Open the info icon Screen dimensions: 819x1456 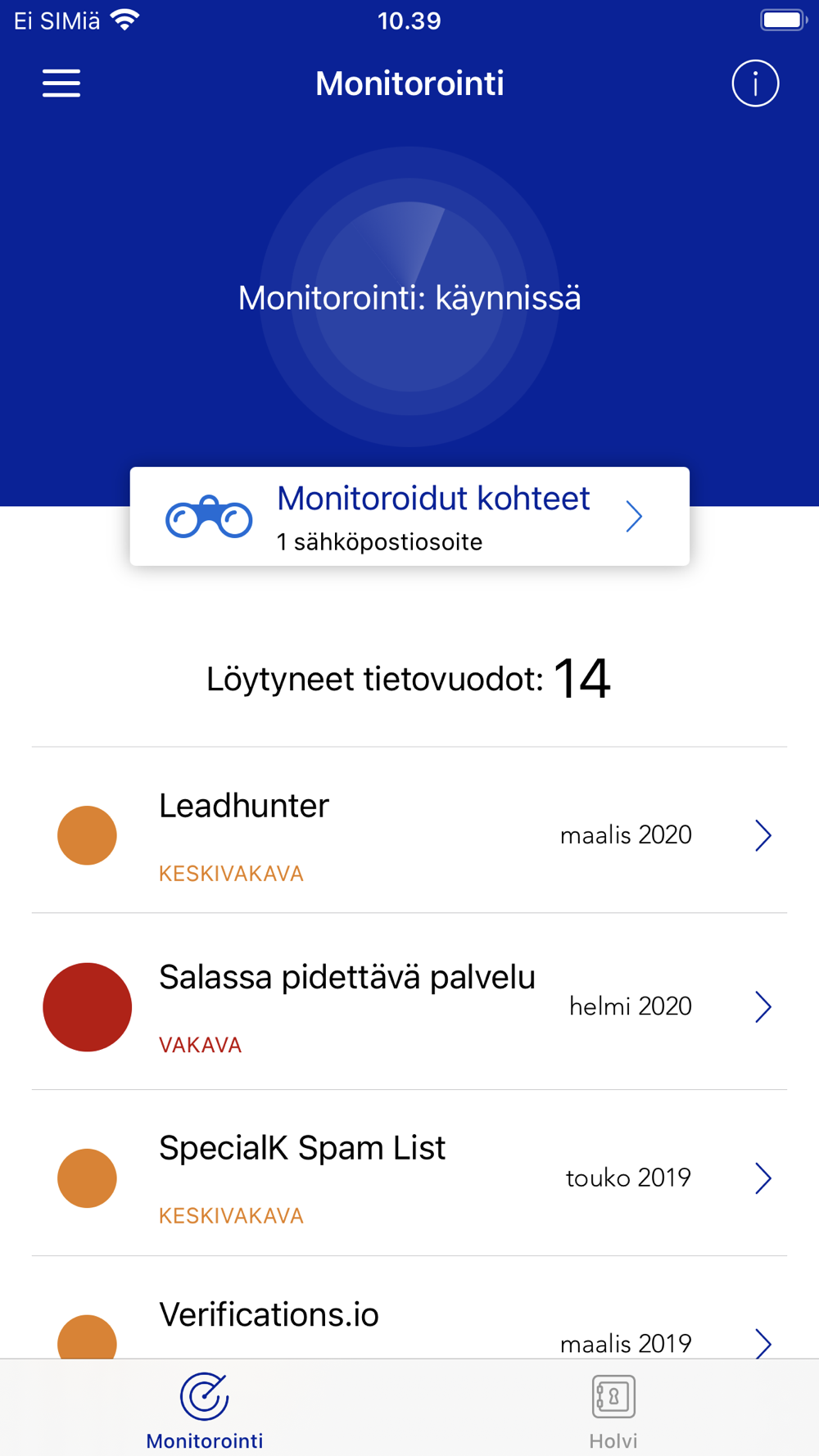point(755,84)
